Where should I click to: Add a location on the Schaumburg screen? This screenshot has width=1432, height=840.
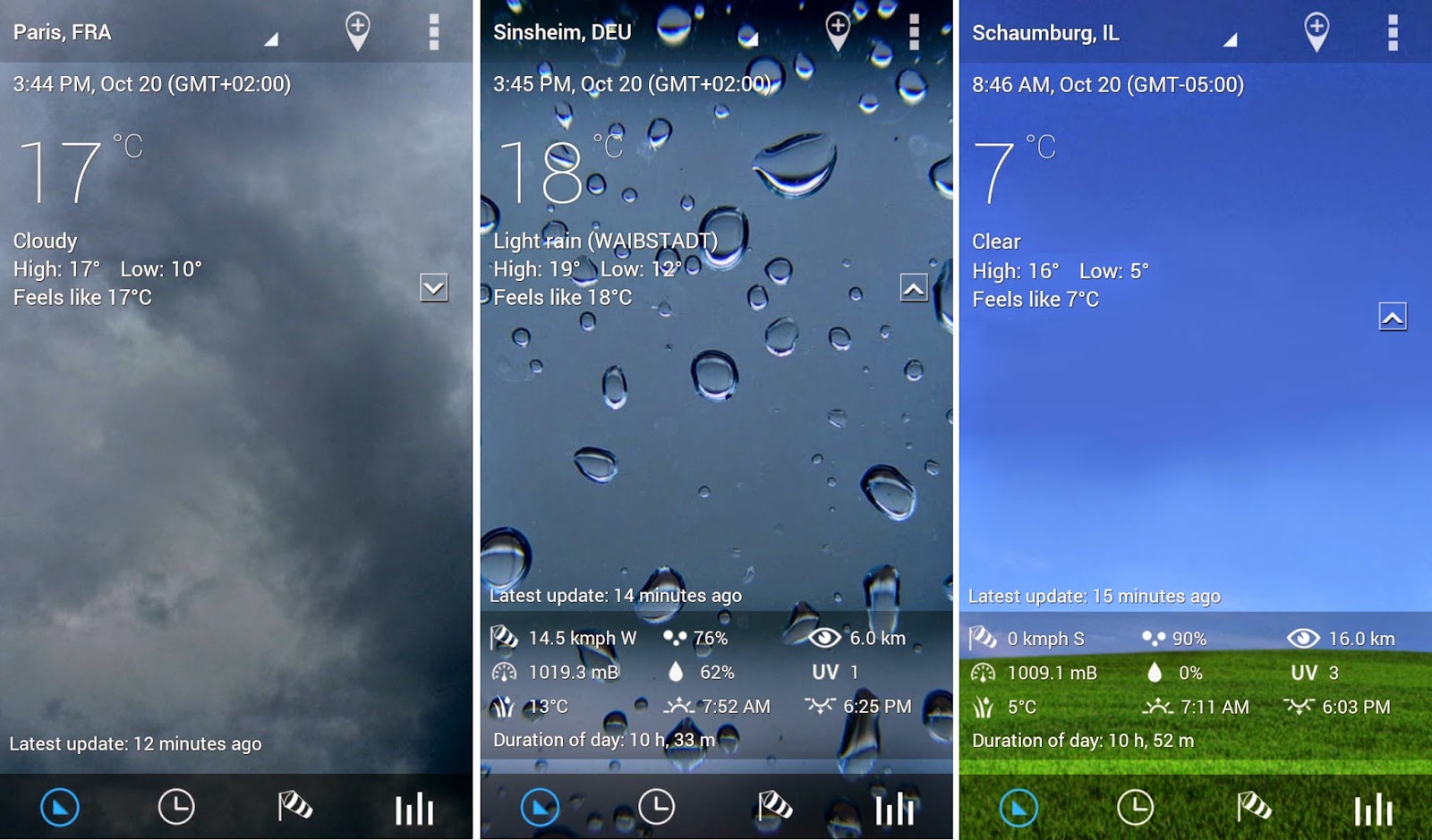(x=1317, y=32)
